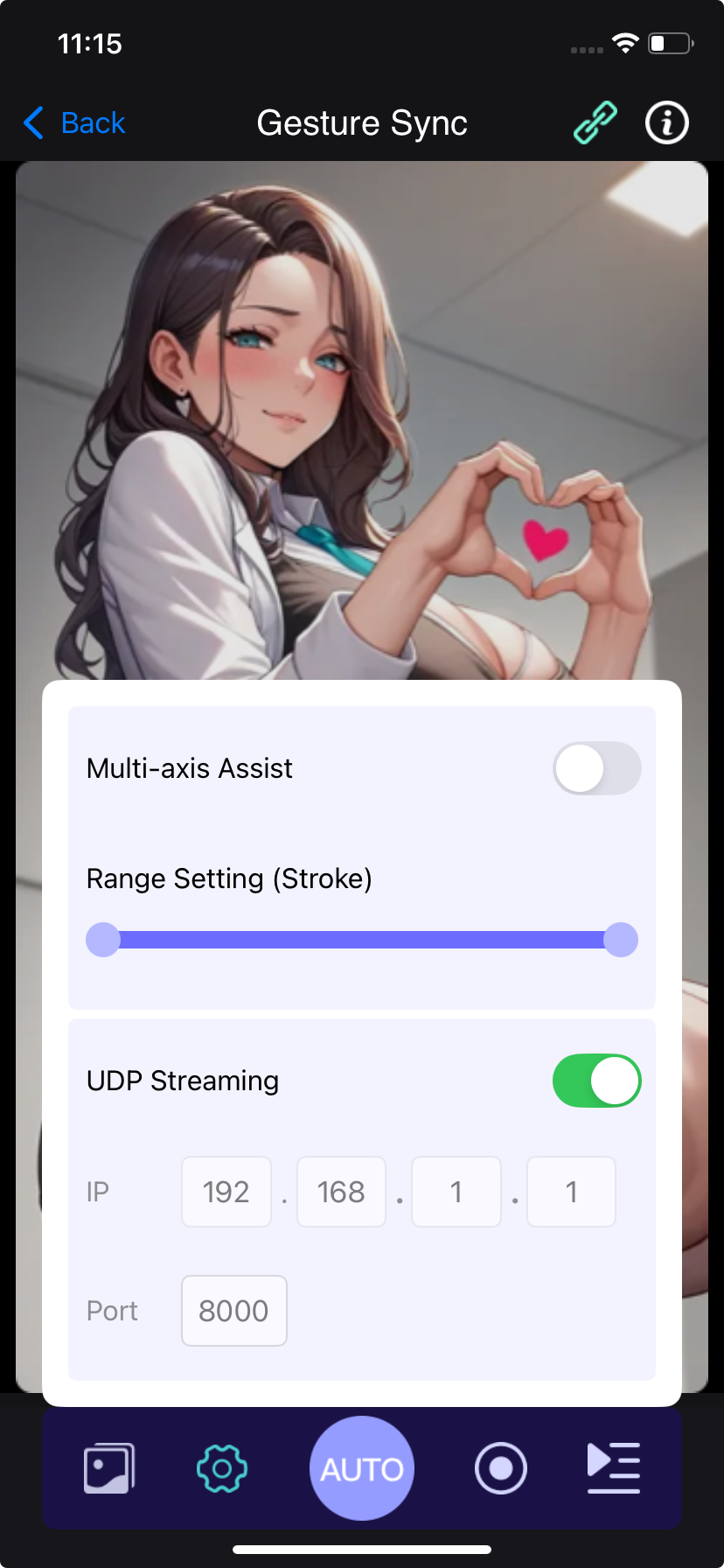Open the device link connection icon
The image size is (724, 1568).
tap(595, 122)
